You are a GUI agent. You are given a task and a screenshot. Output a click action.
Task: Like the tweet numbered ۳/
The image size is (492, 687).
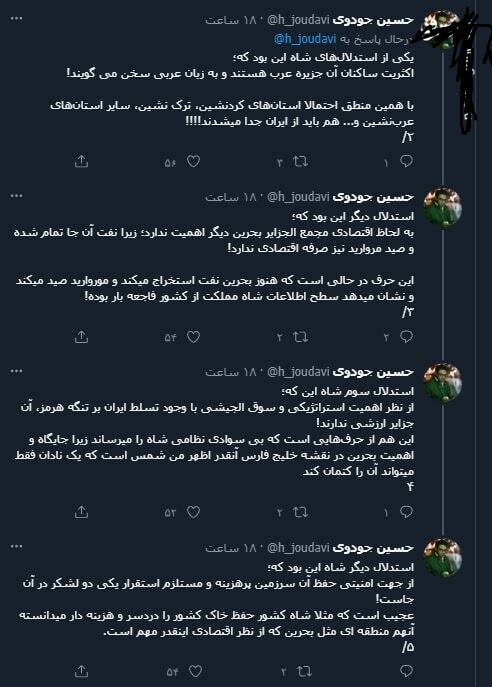[193, 336]
